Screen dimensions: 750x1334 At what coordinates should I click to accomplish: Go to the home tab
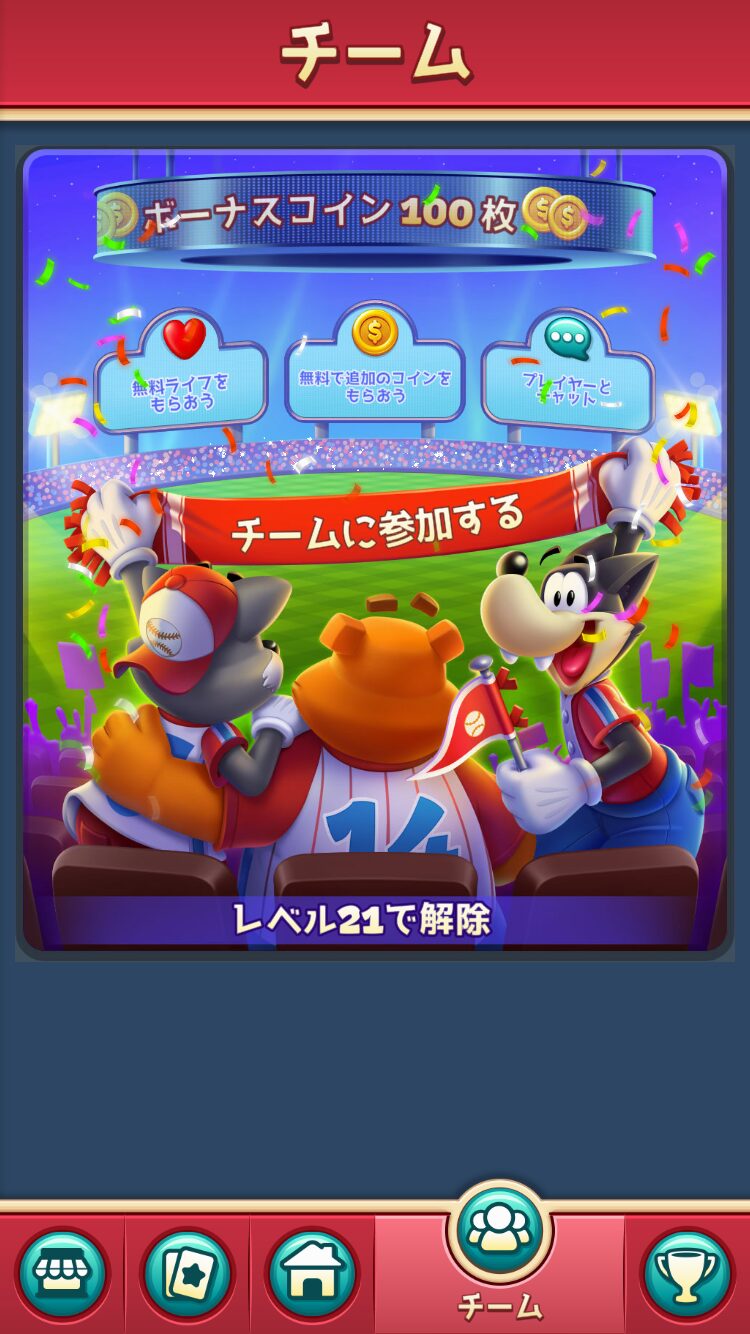click(x=312, y=1273)
